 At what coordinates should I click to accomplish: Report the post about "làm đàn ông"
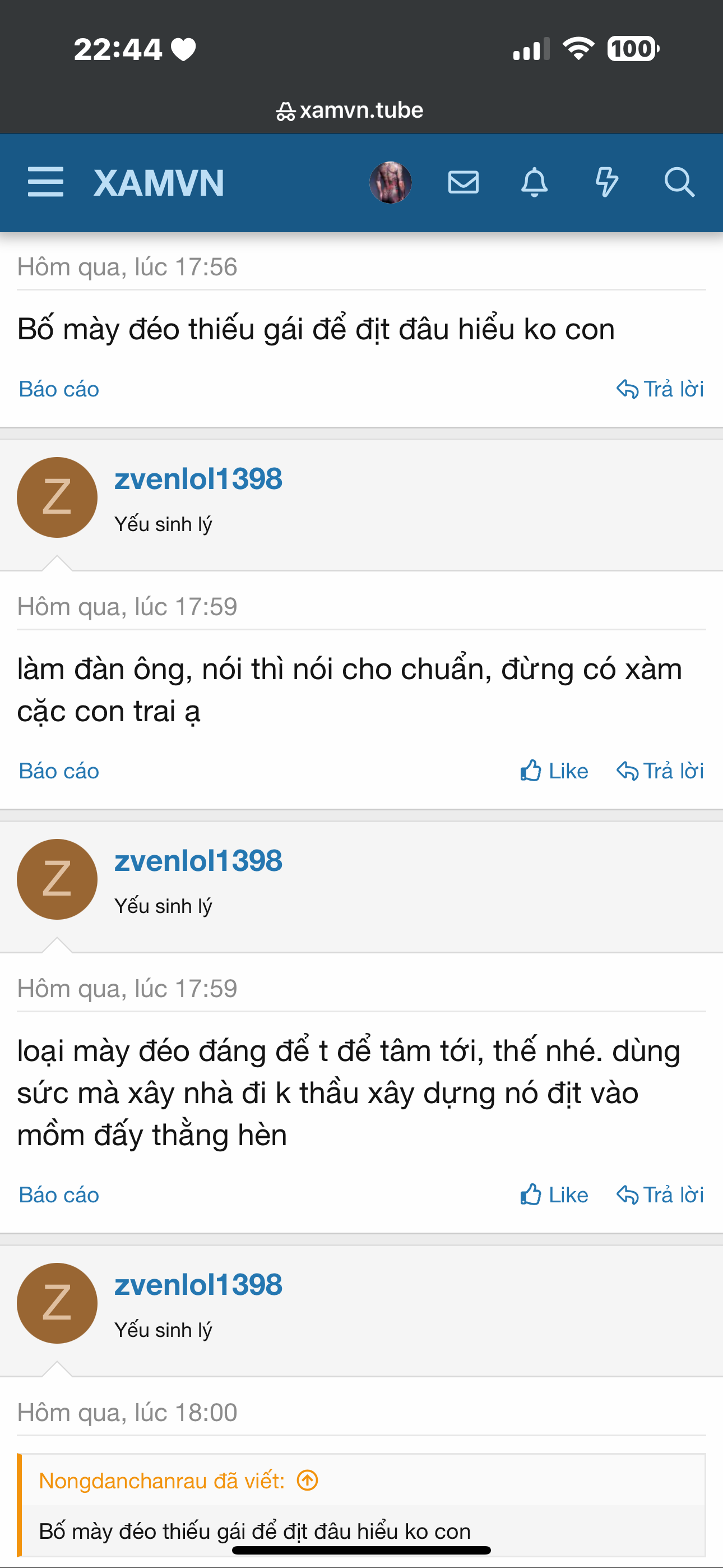59,771
